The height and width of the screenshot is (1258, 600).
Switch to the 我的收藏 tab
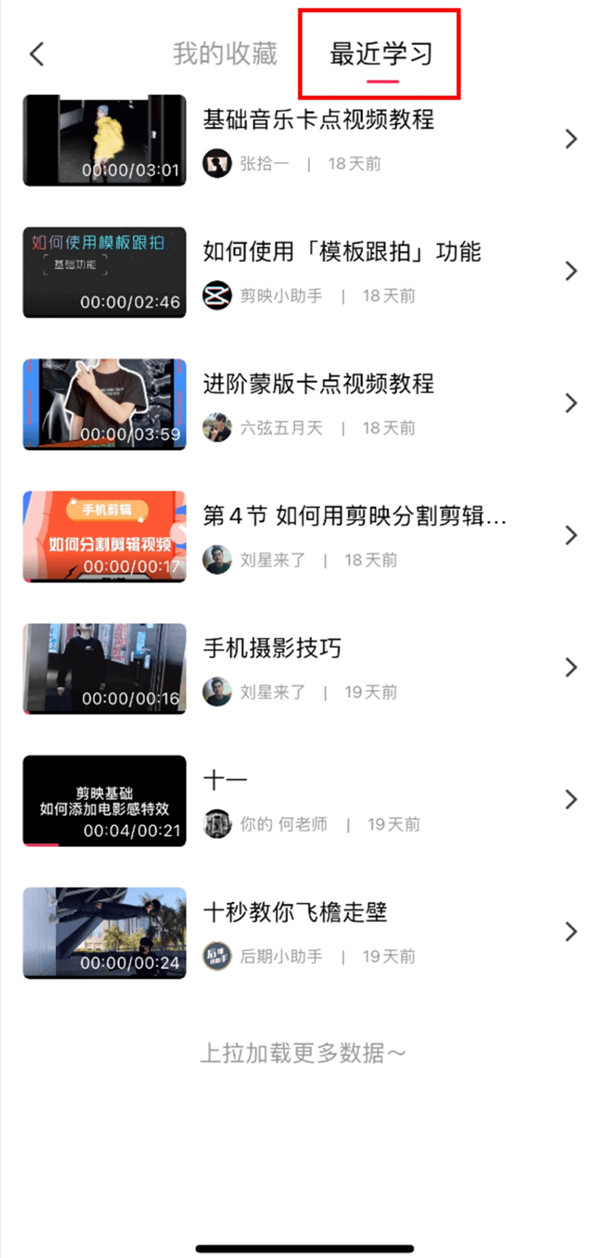pyautogui.click(x=224, y=54)
